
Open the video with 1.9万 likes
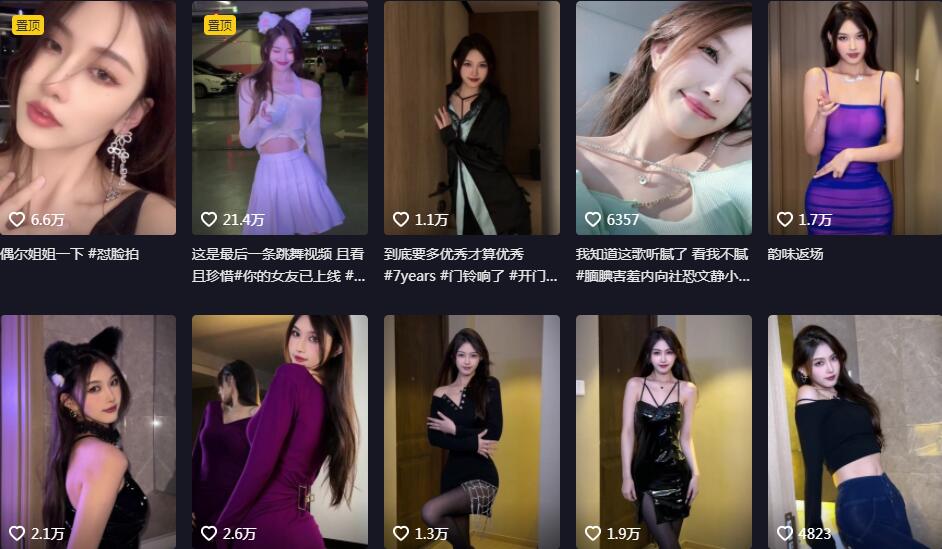pos(663,430)
